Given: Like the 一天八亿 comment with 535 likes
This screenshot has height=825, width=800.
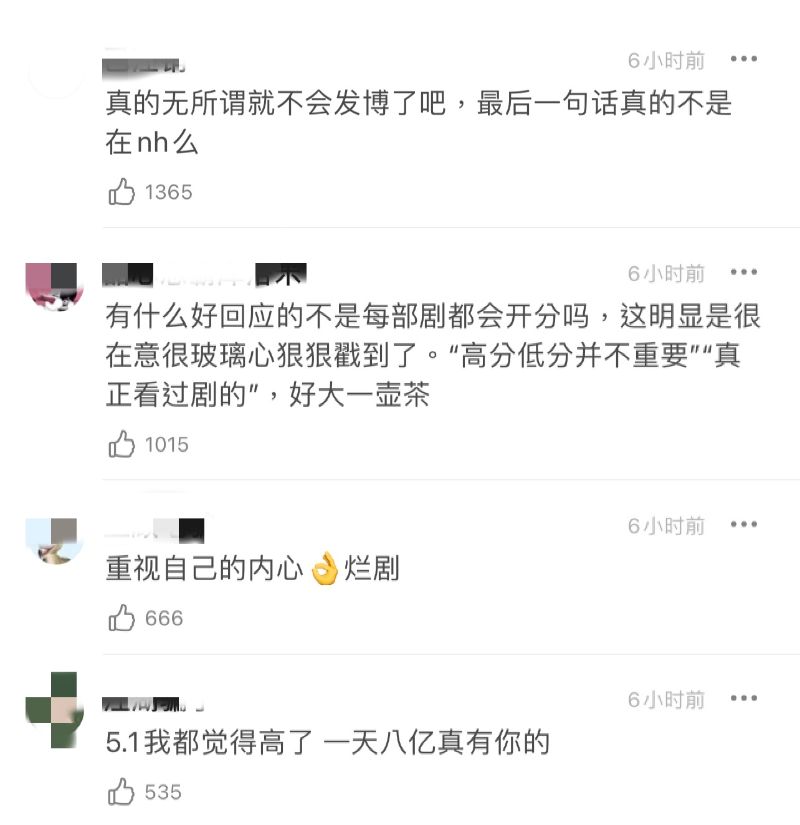Looking at the screenshot, I should coord(122,793).
